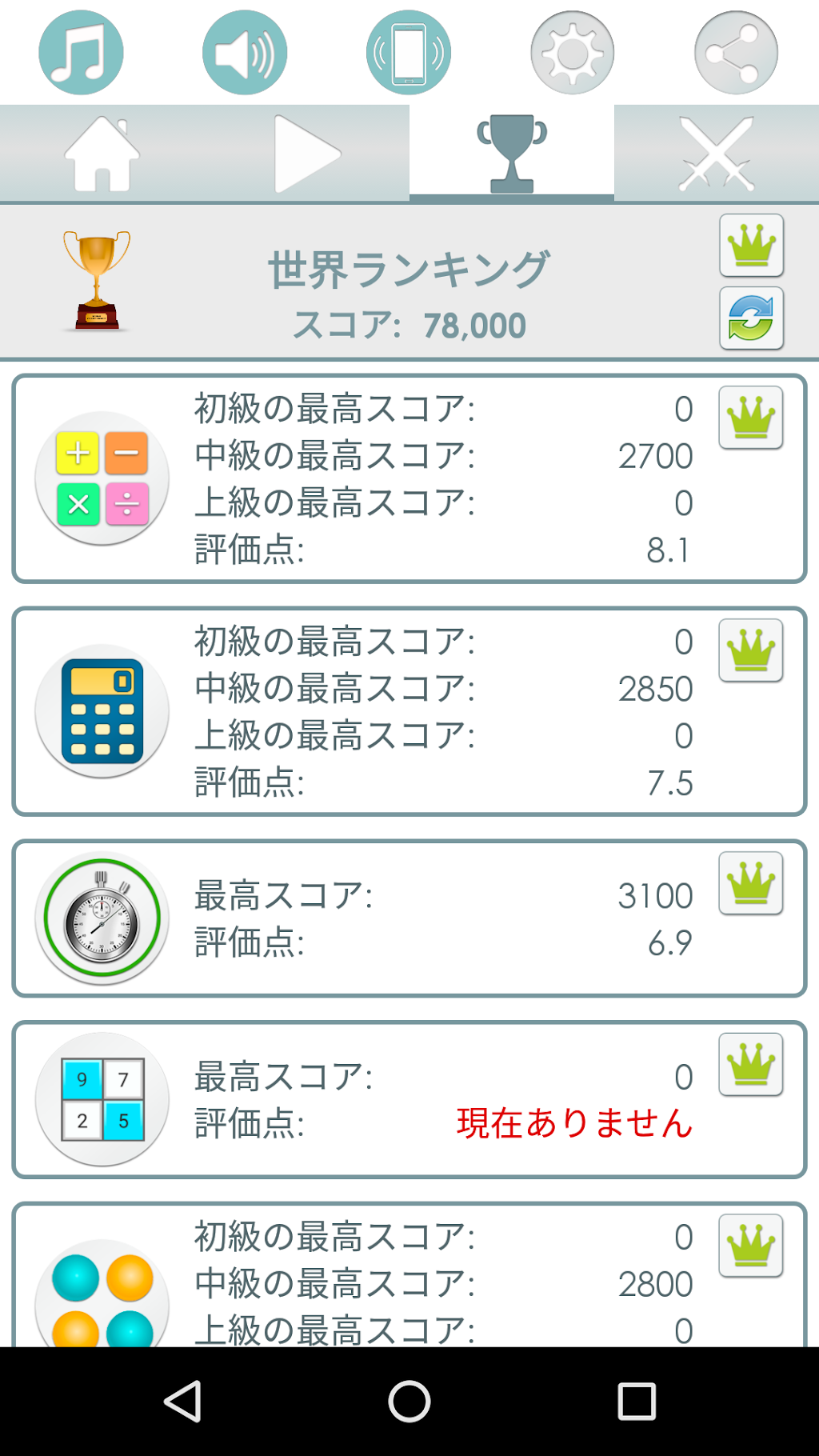Open recent apps from navigation bar
The width and height of the screenshot is (819, 1456).
tap(637, 1402)
